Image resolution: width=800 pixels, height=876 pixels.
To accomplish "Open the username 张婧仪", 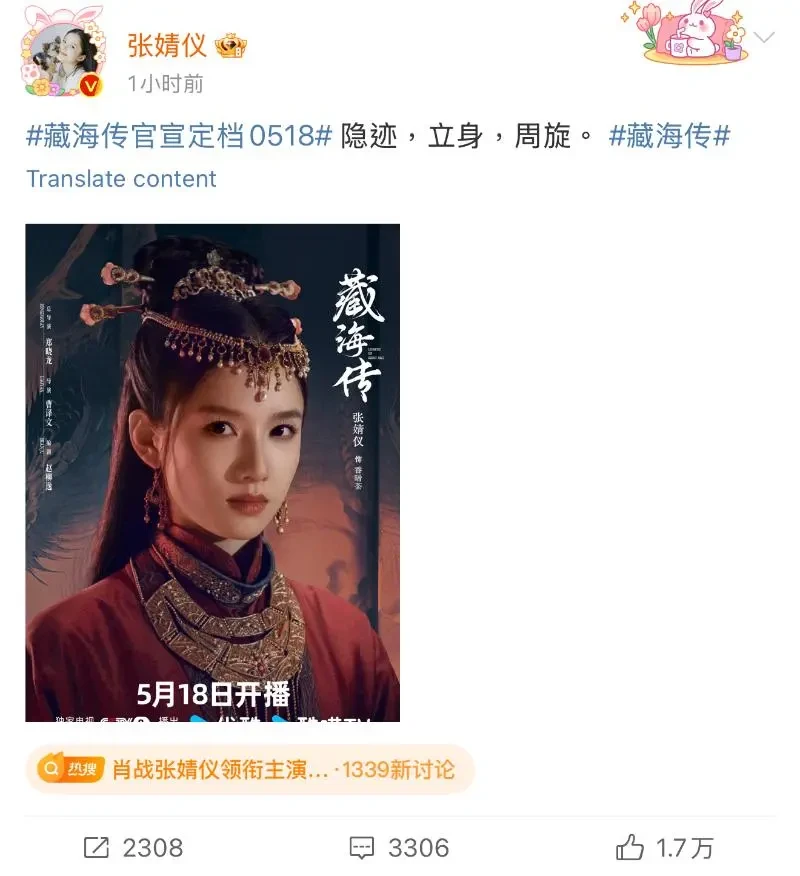I will (167, 45).
